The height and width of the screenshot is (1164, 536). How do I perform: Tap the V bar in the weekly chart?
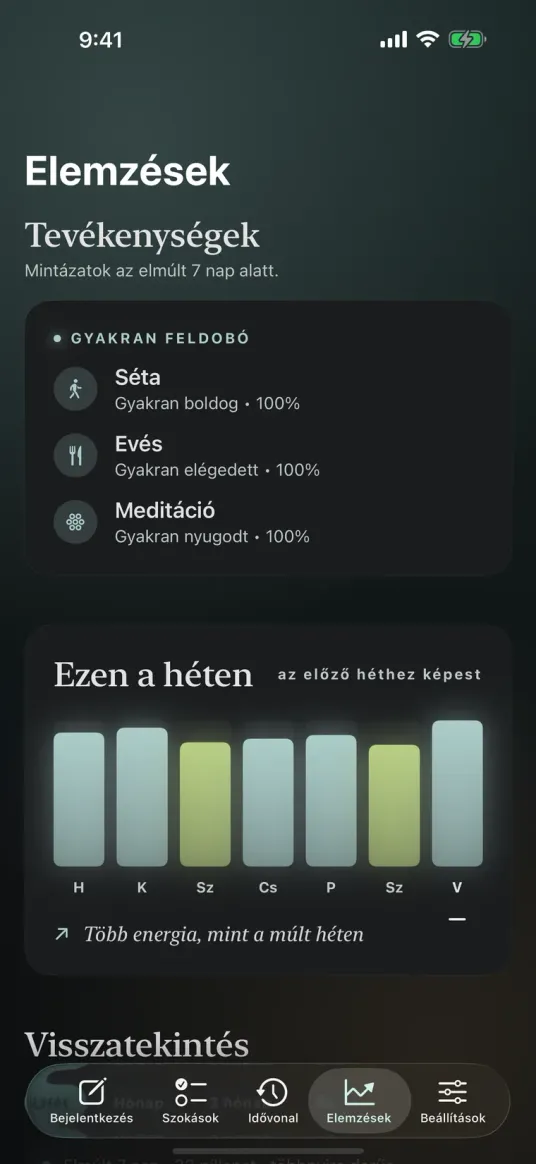pyautogui.click(x=457, y=794)
